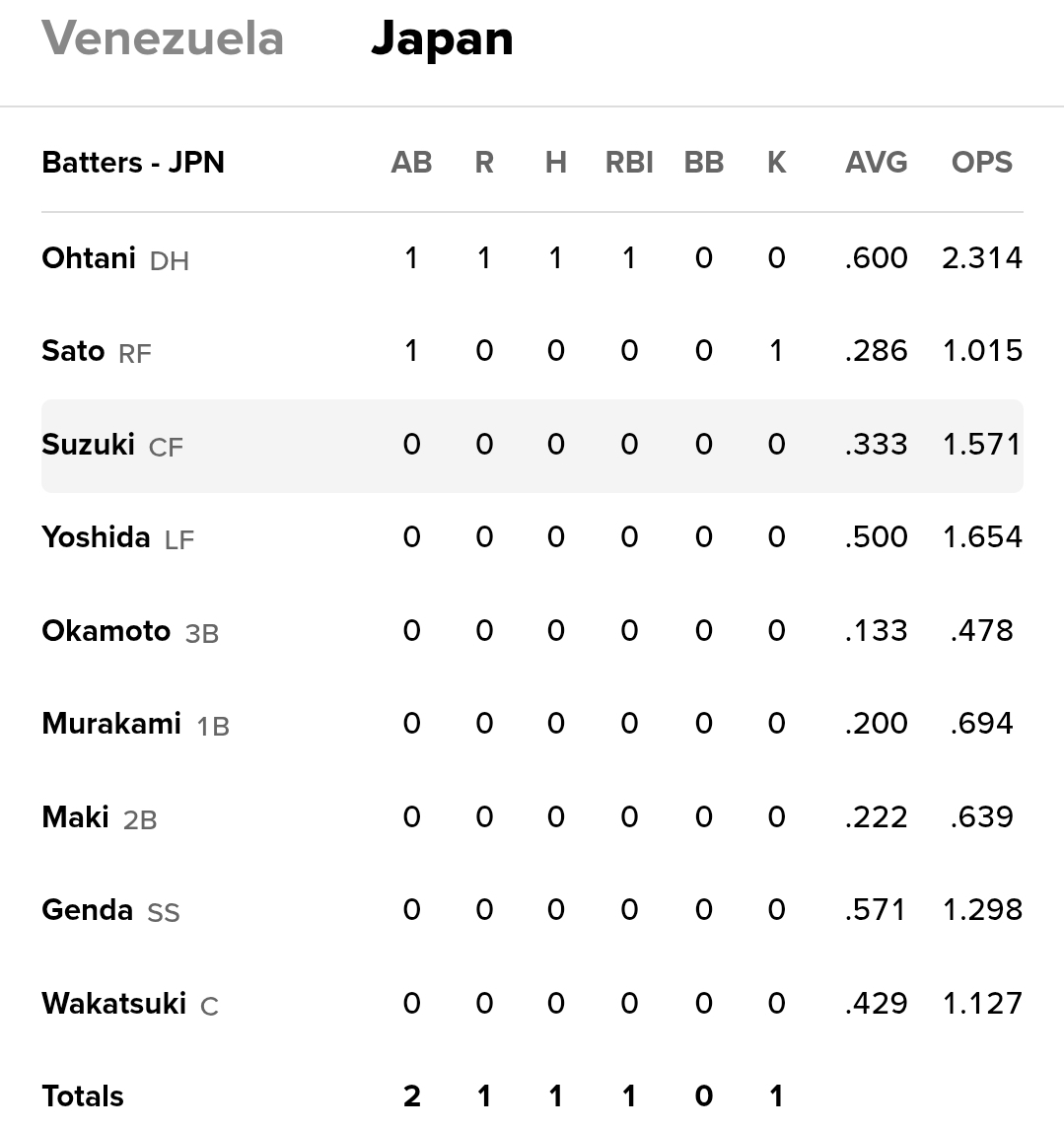This screenshot has height=1130, width=1064.
Task: View Murakami's player details
Action: tap(111, 724)
